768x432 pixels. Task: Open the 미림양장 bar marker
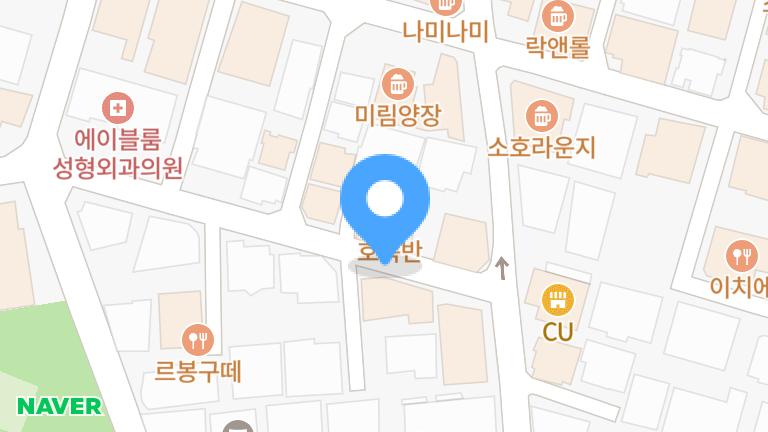point(397,81)
